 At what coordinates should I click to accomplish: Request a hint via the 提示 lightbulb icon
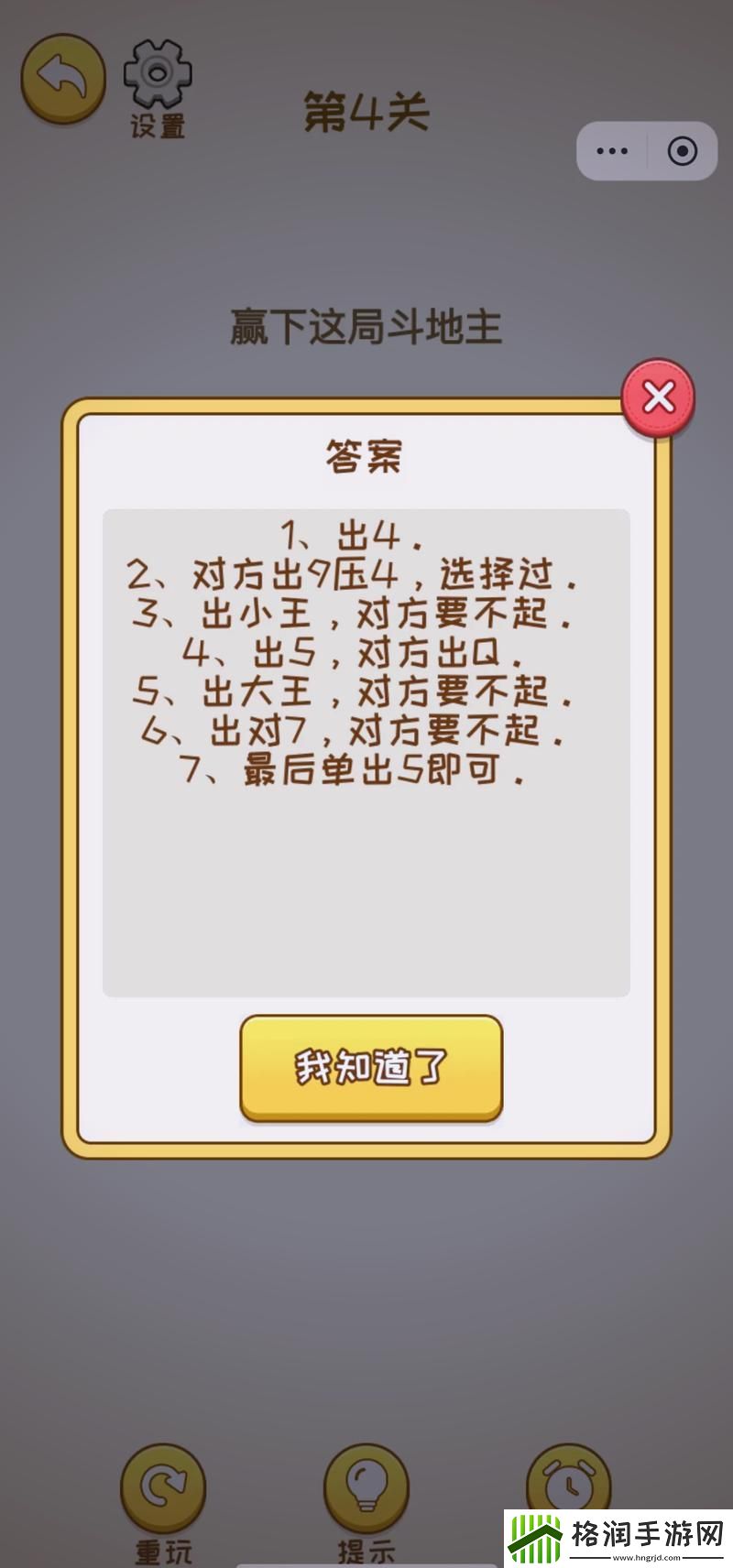tap(366, 1482)
